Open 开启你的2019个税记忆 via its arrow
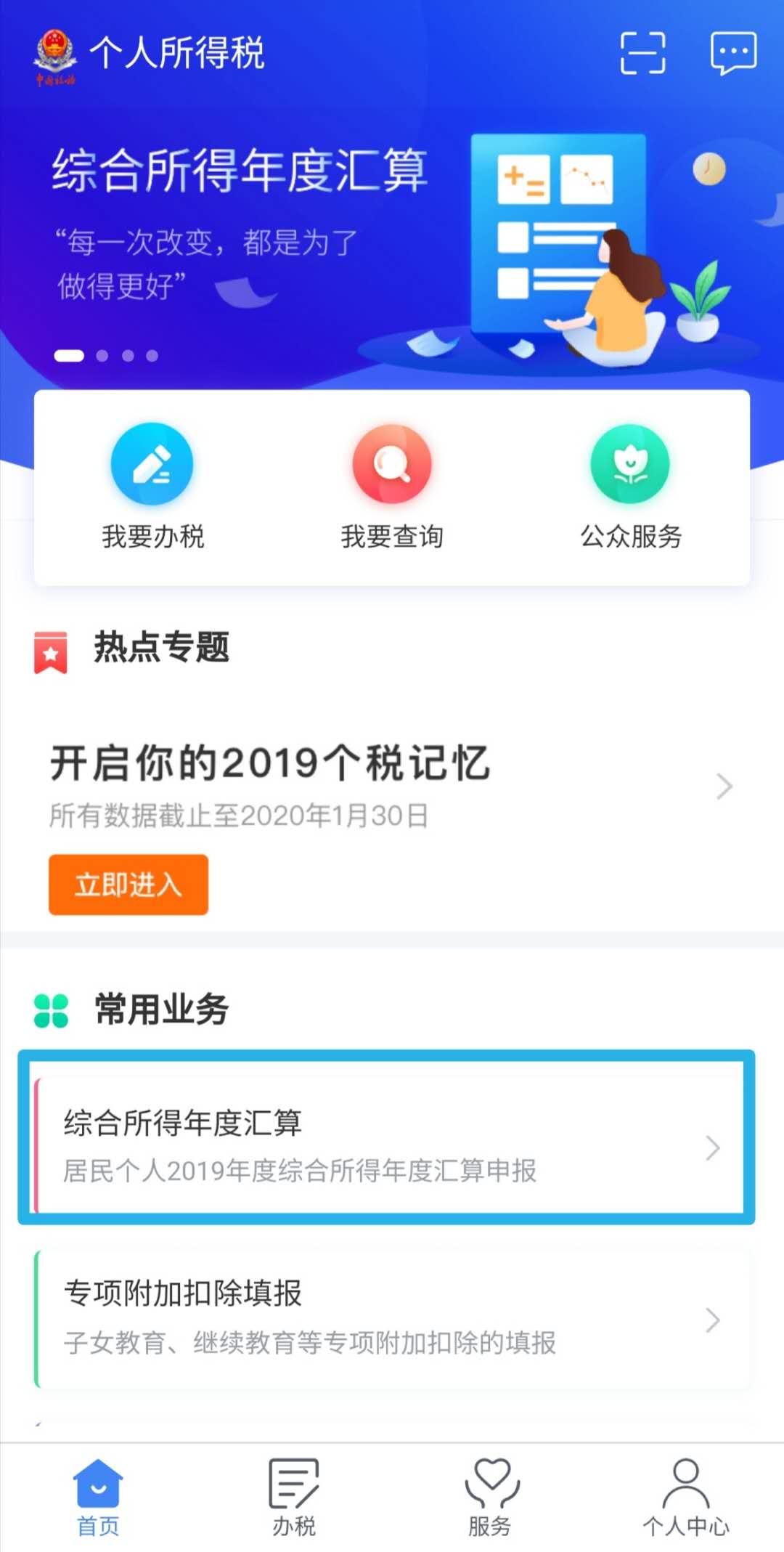This screenshot has width=784, height=1552. [724, 786]
